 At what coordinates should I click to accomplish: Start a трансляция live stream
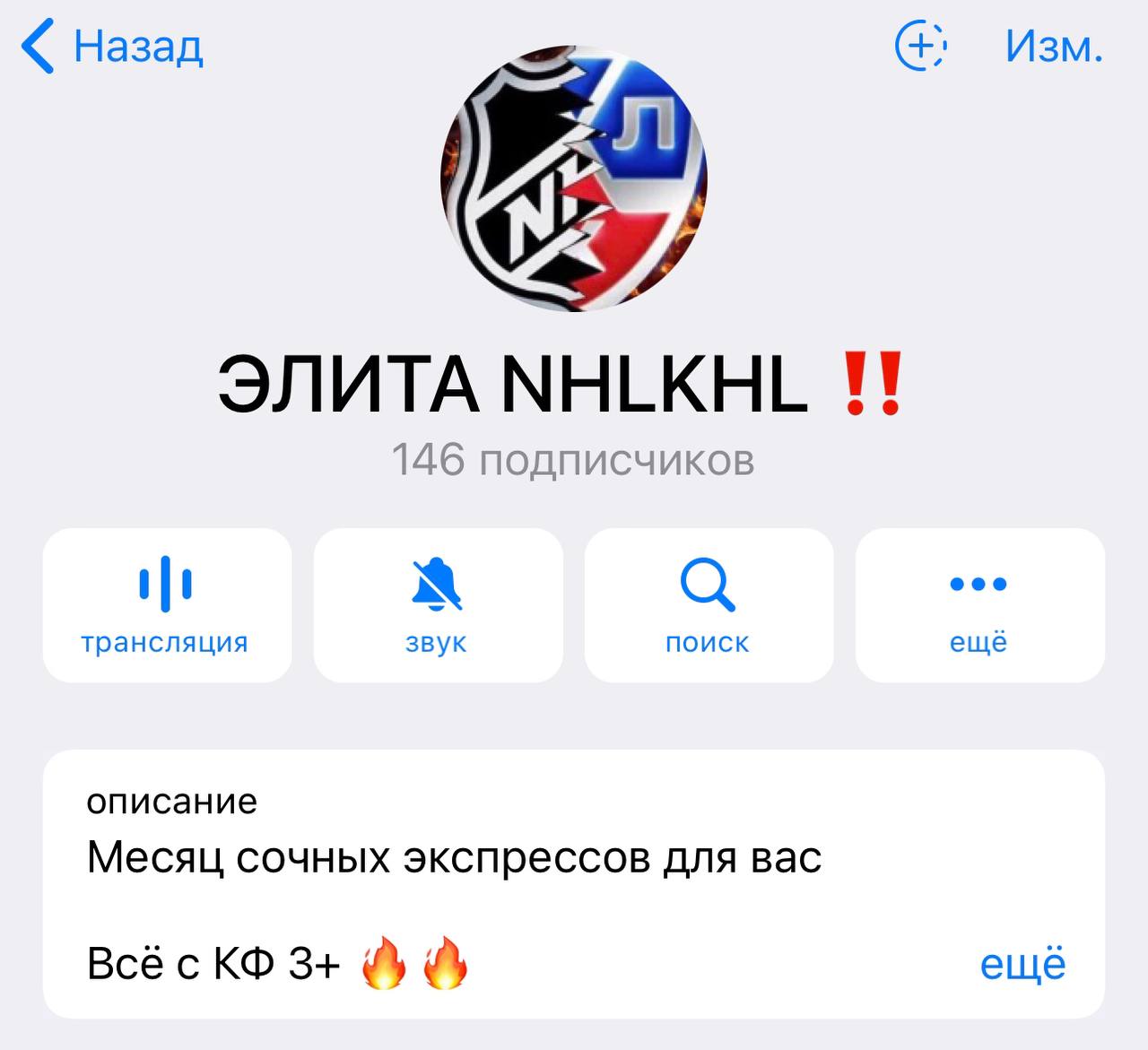(167, 605)
